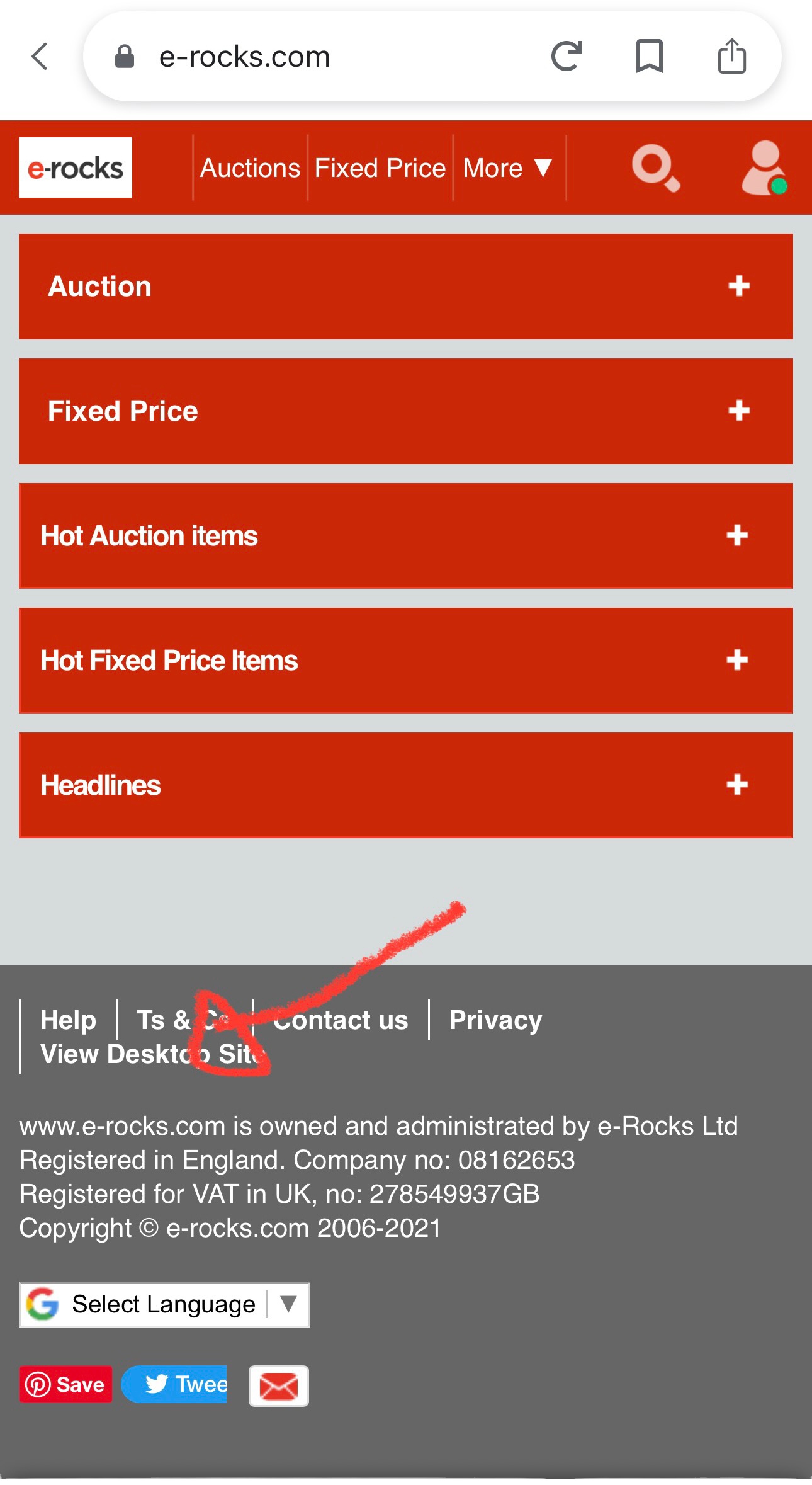Open the search magnifier icon
Screen dimensions: 812x1485
coord(655,168)
